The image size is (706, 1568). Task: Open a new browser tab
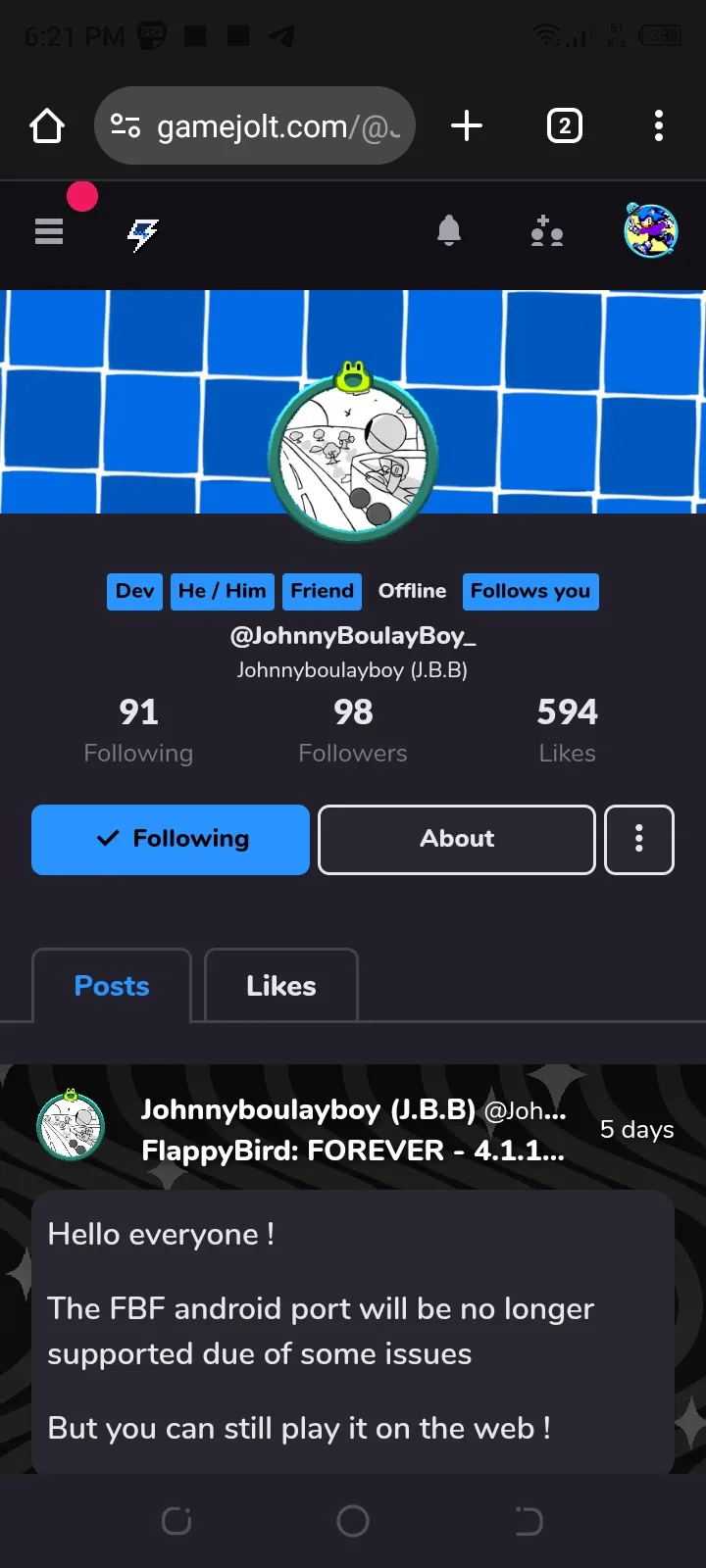[467, 126]
